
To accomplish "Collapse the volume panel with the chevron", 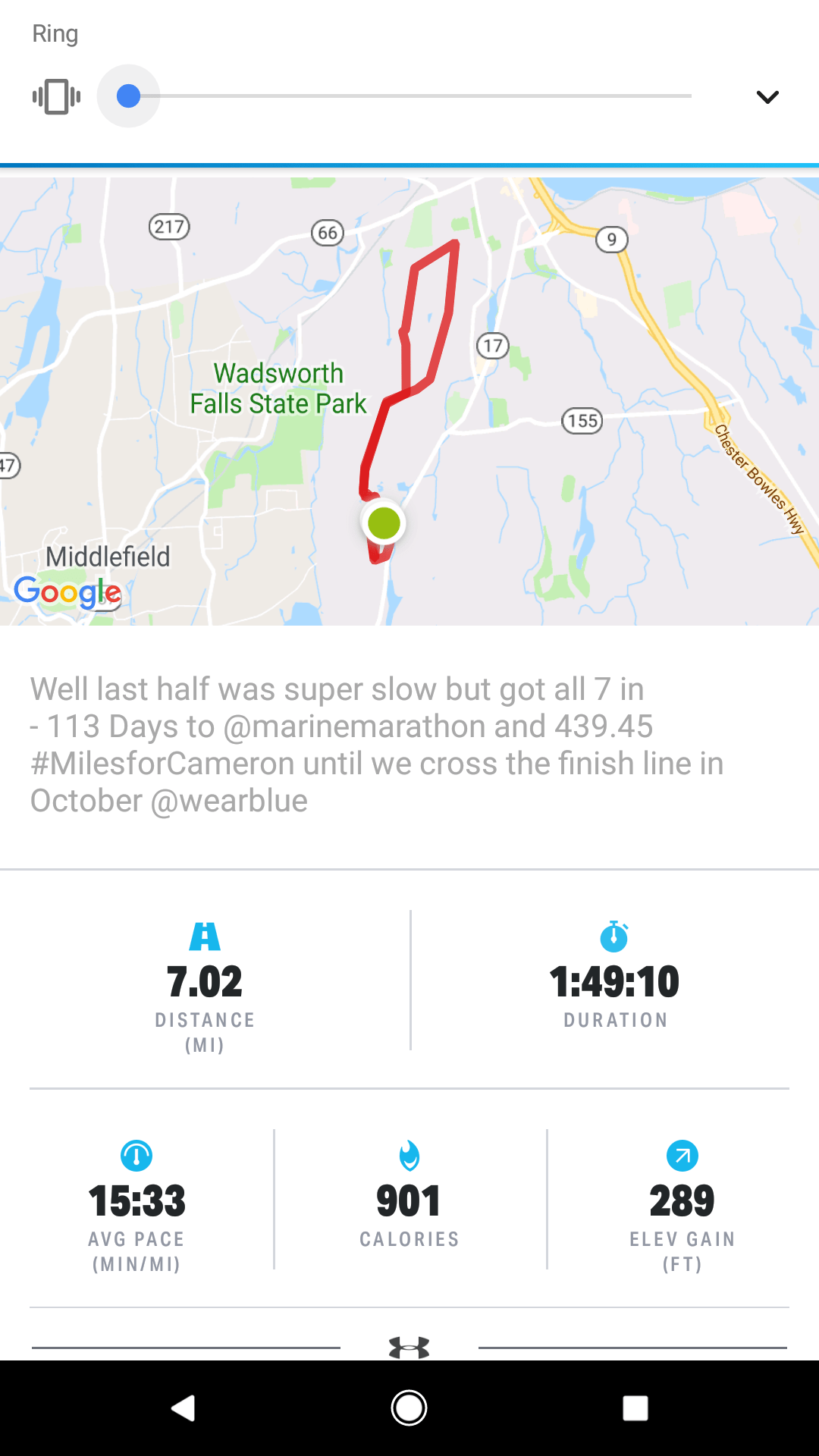I will pos(767,96).
